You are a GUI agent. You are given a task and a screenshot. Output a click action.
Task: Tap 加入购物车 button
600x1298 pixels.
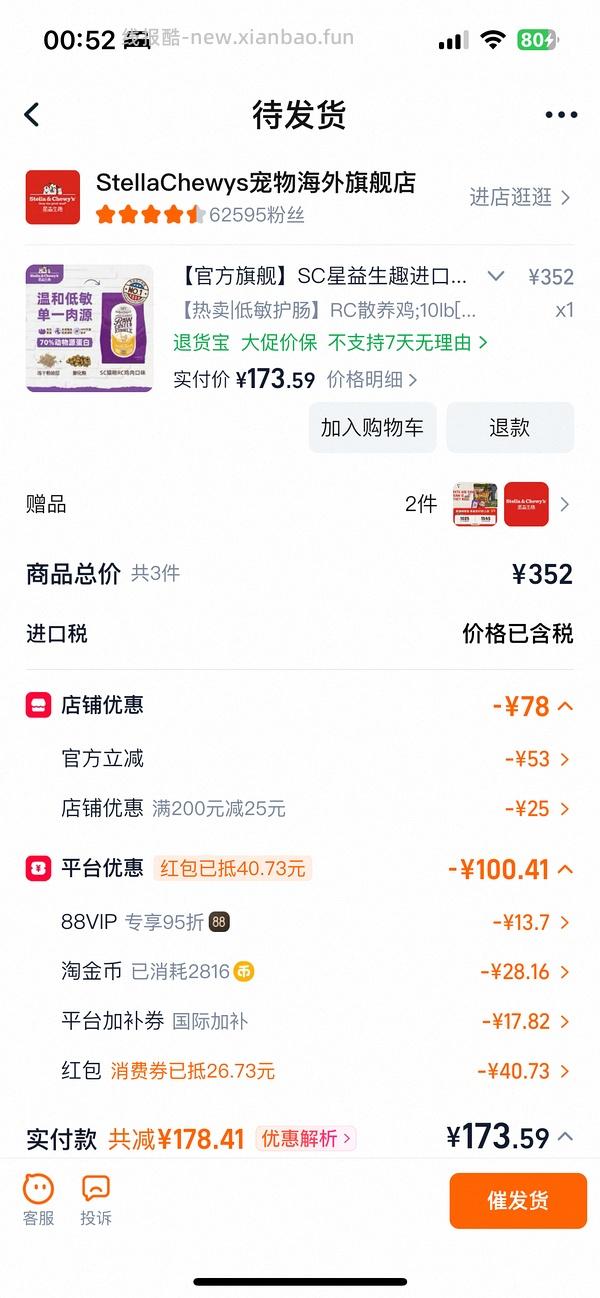(x=372, y=427)
